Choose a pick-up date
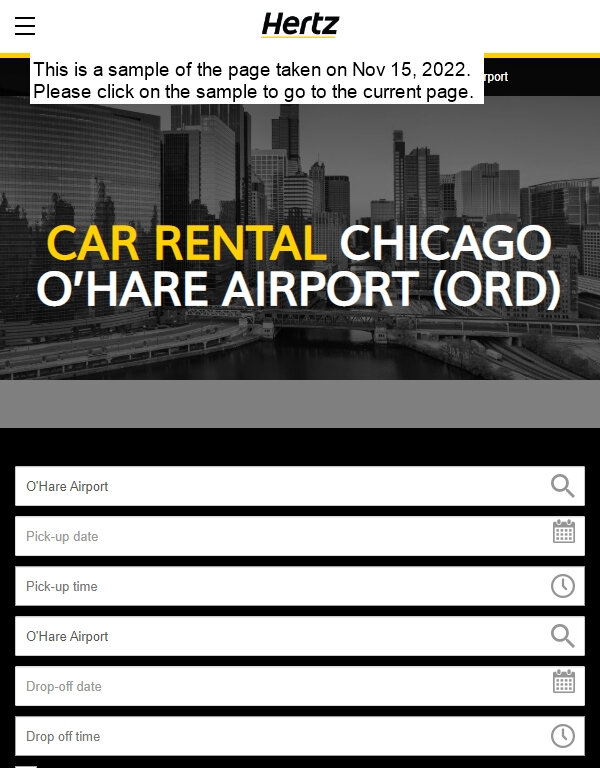The image size is (600, 768). [x=280, y=536]
